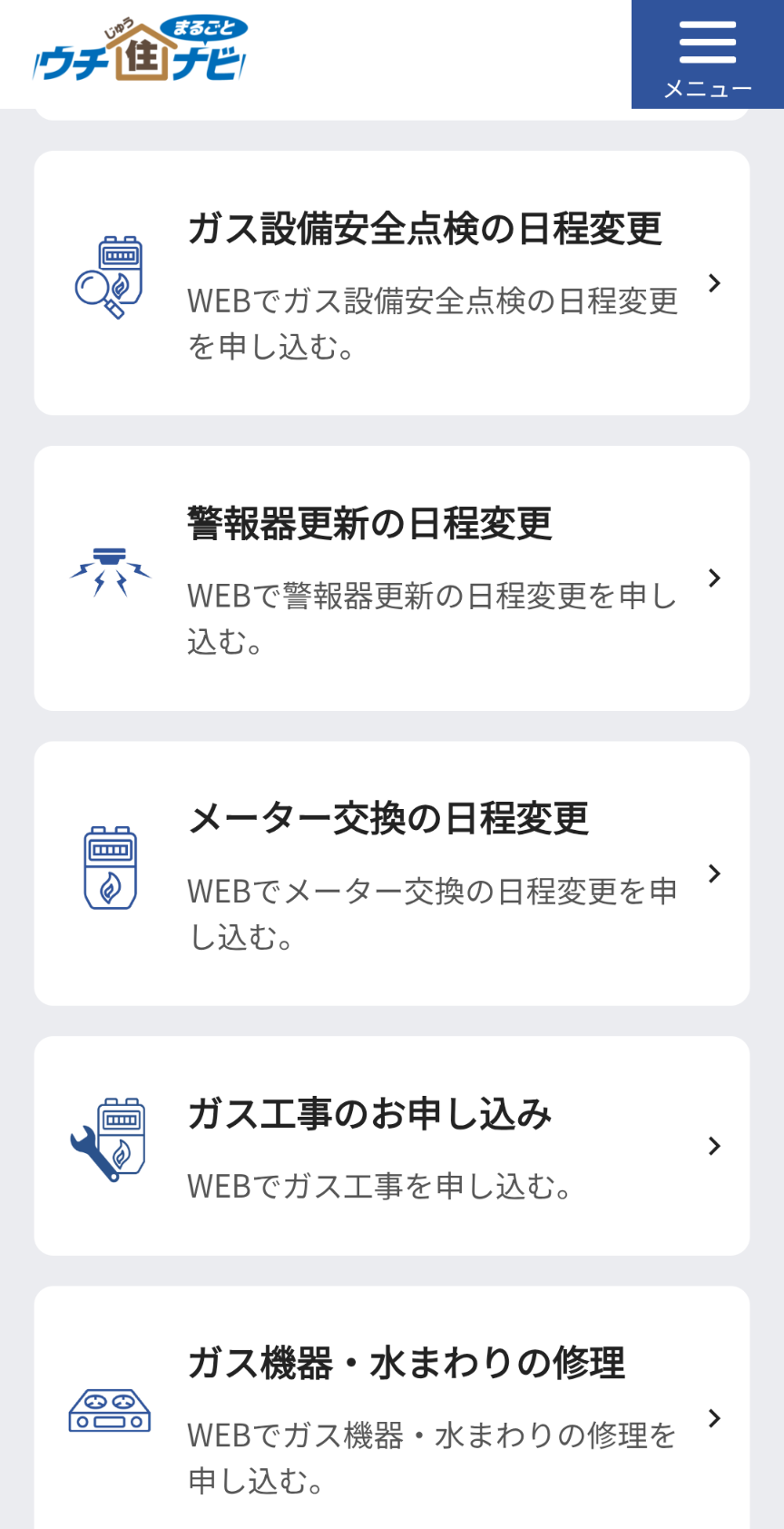
Task: Open ガス設備安全点検の日程変更 card
Action: pyautogui.click(x=392, y=283)
